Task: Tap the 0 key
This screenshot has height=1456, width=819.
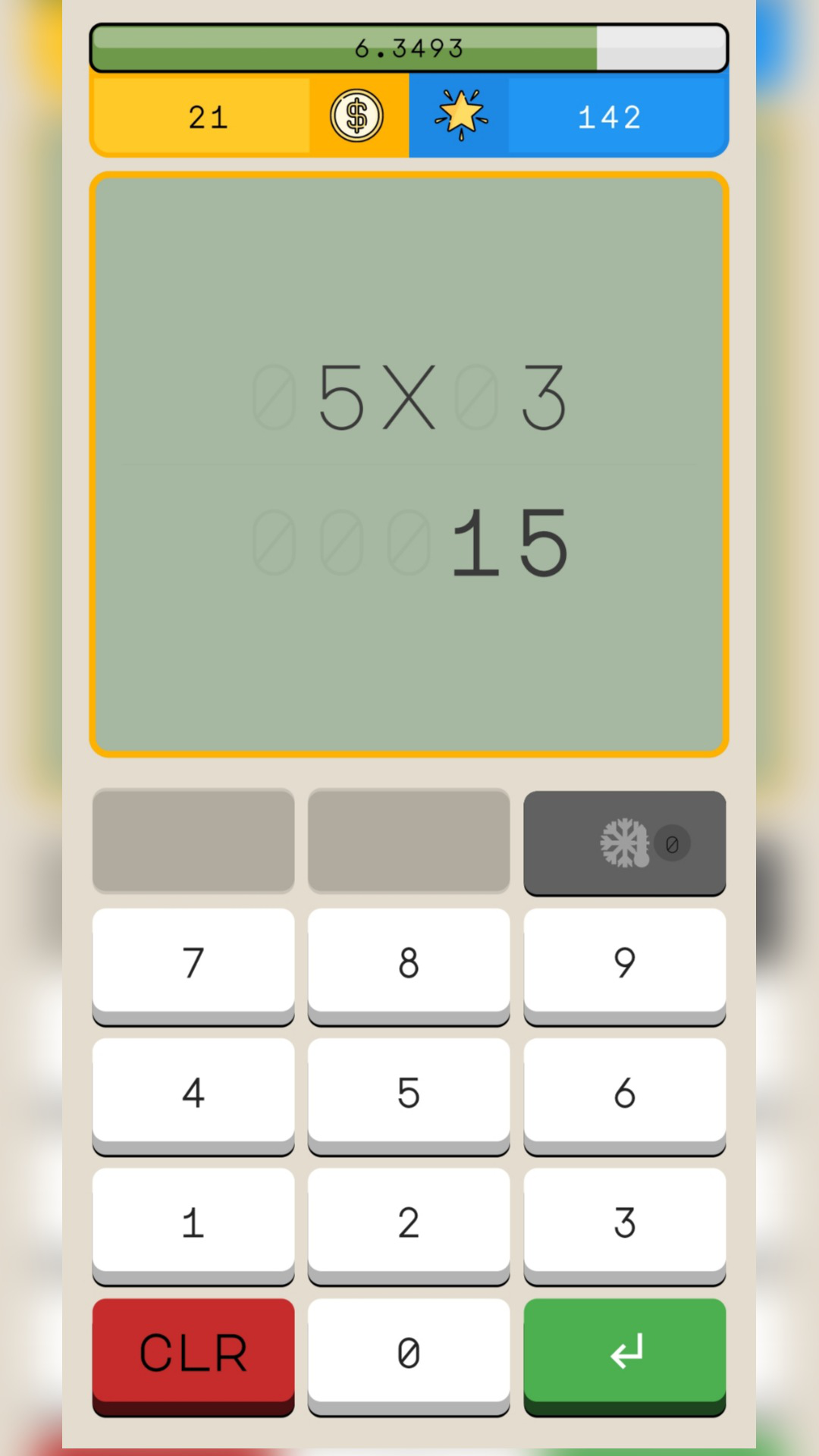Action: point(409,1352)
